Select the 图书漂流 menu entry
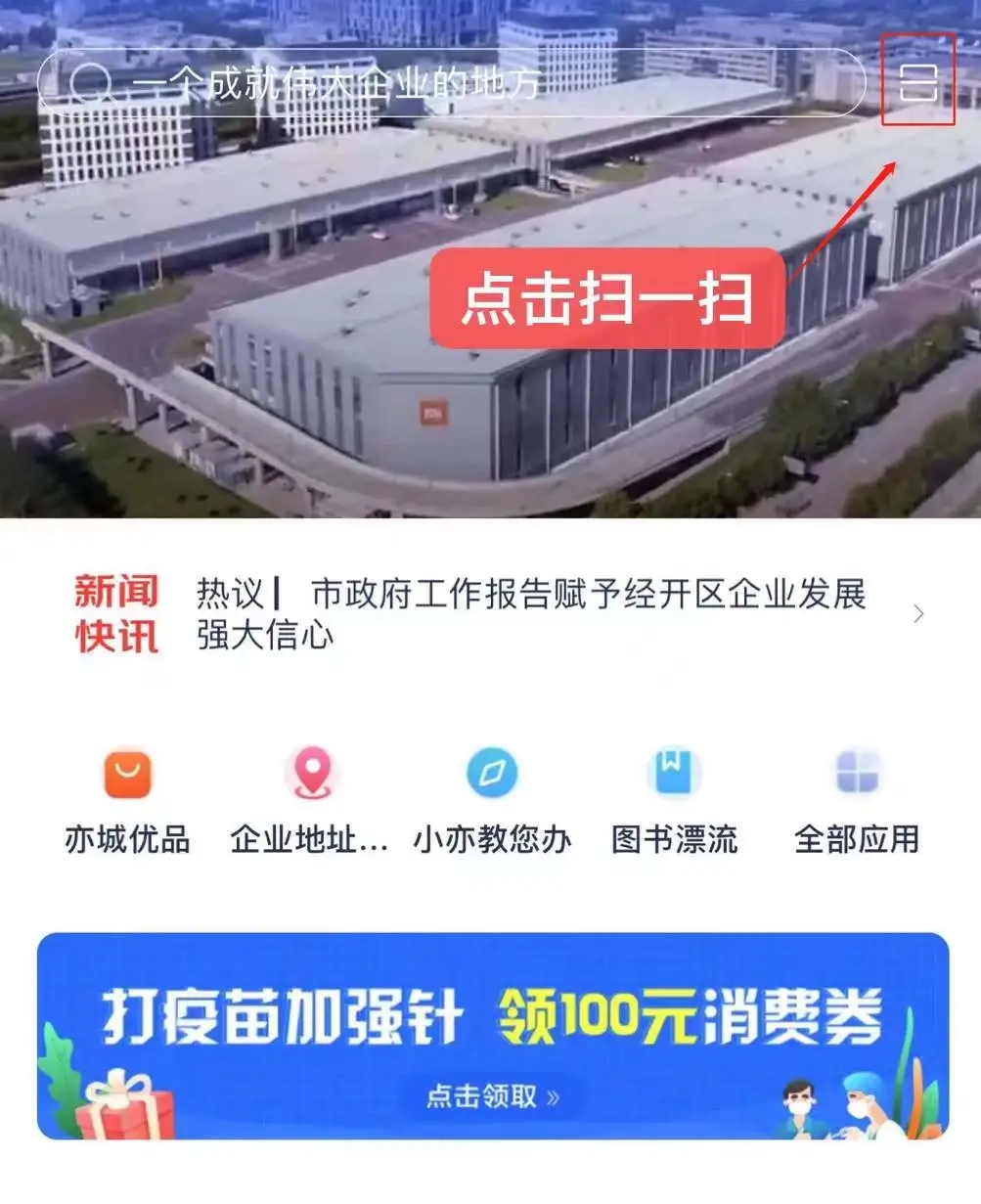This screenshot has width=981, height=1204. coord(677,838)
